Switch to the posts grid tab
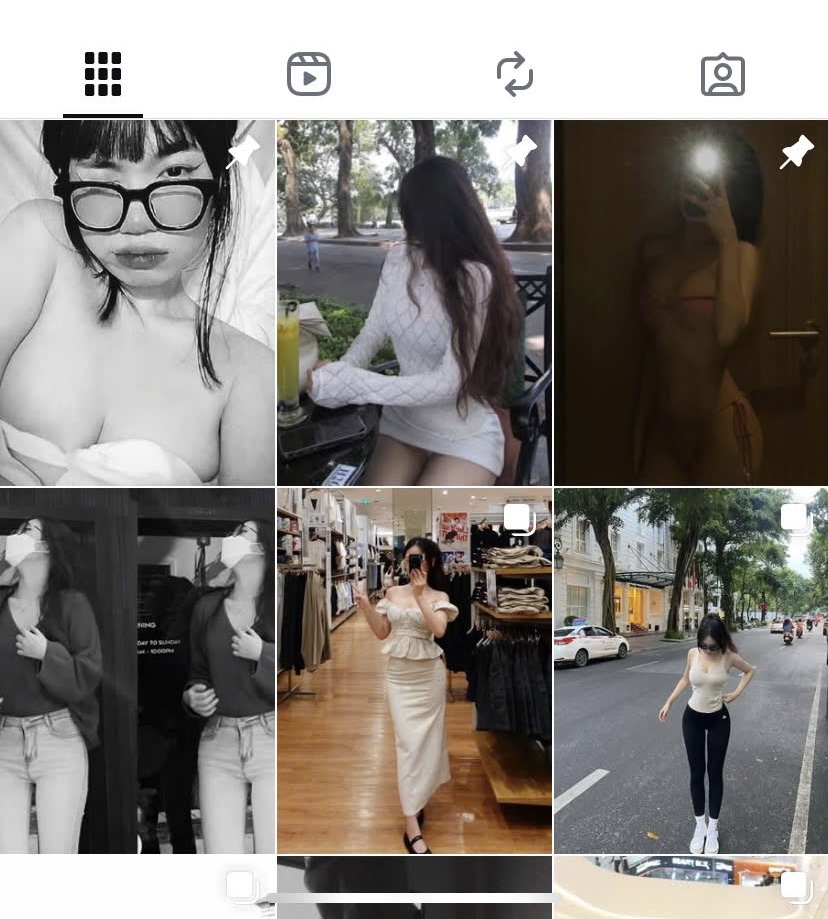 tap(103, 75)
